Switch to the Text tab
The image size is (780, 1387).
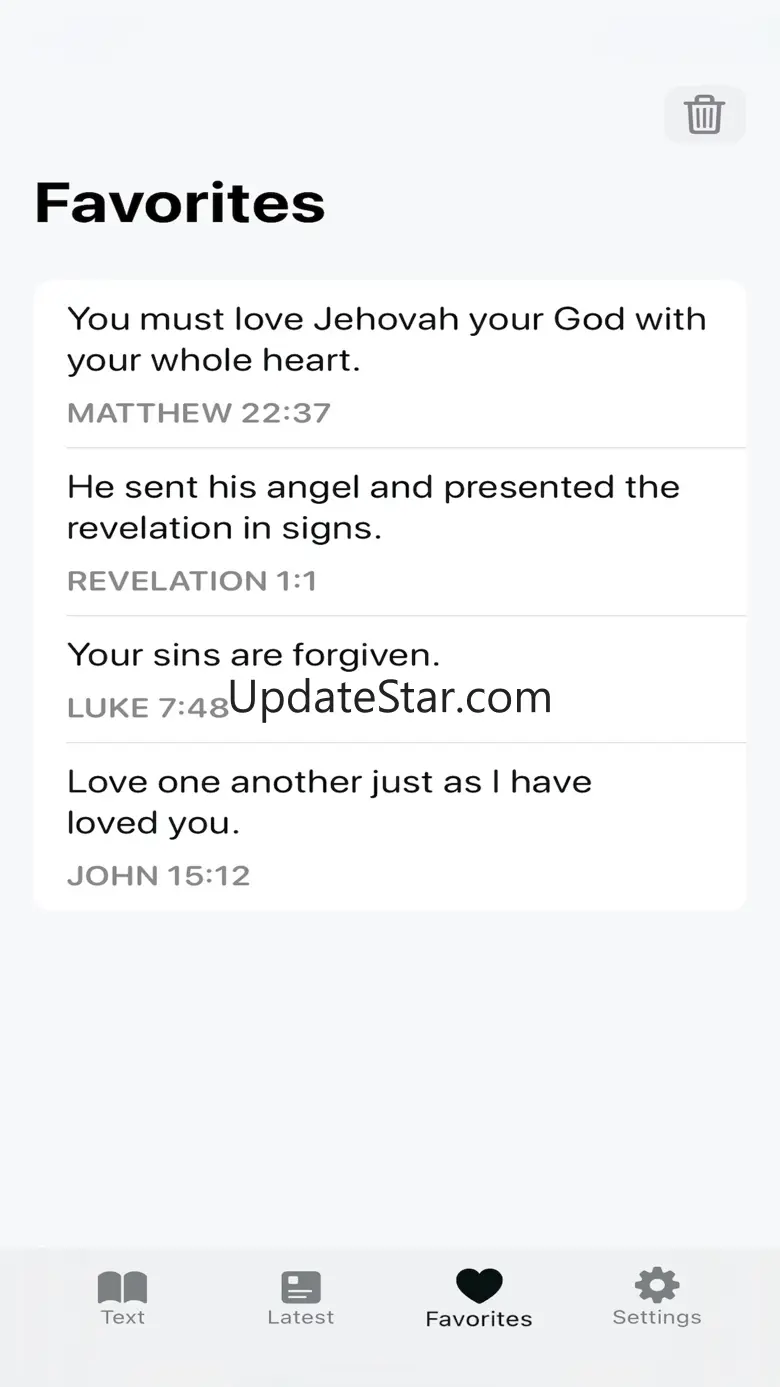(122, 1298)
